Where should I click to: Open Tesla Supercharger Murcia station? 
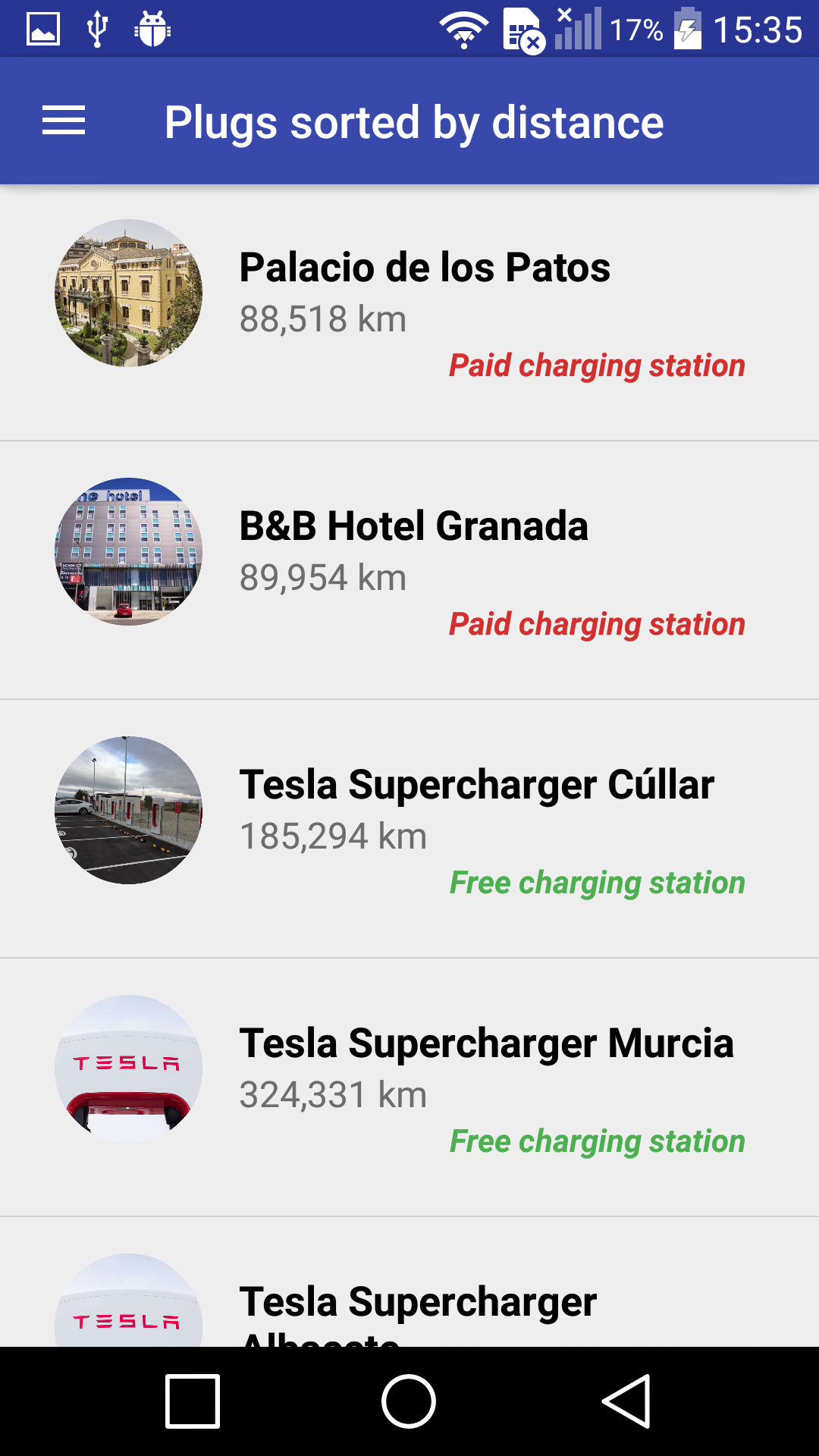point(486,1044)
